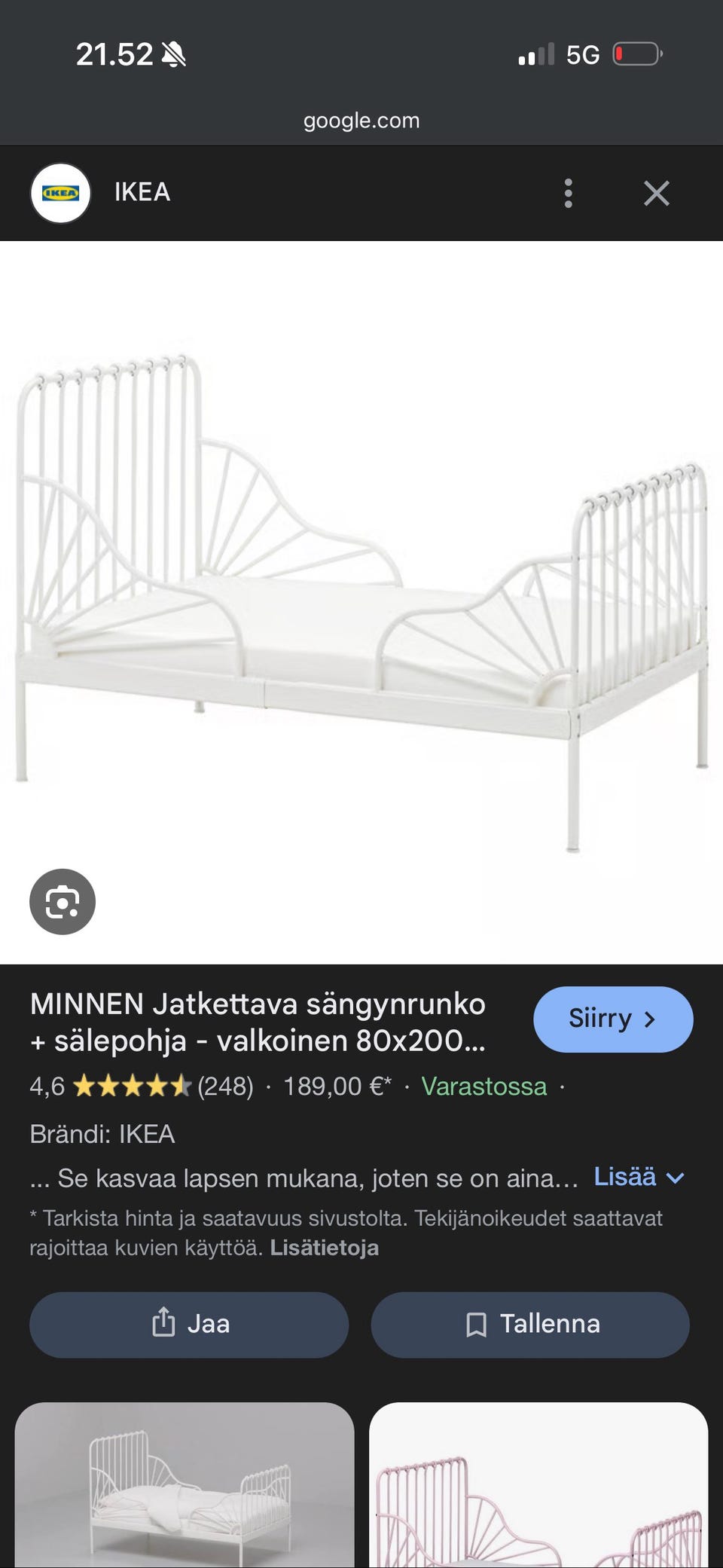Tap Varastossa availability status

click(x=485, y=1087)
